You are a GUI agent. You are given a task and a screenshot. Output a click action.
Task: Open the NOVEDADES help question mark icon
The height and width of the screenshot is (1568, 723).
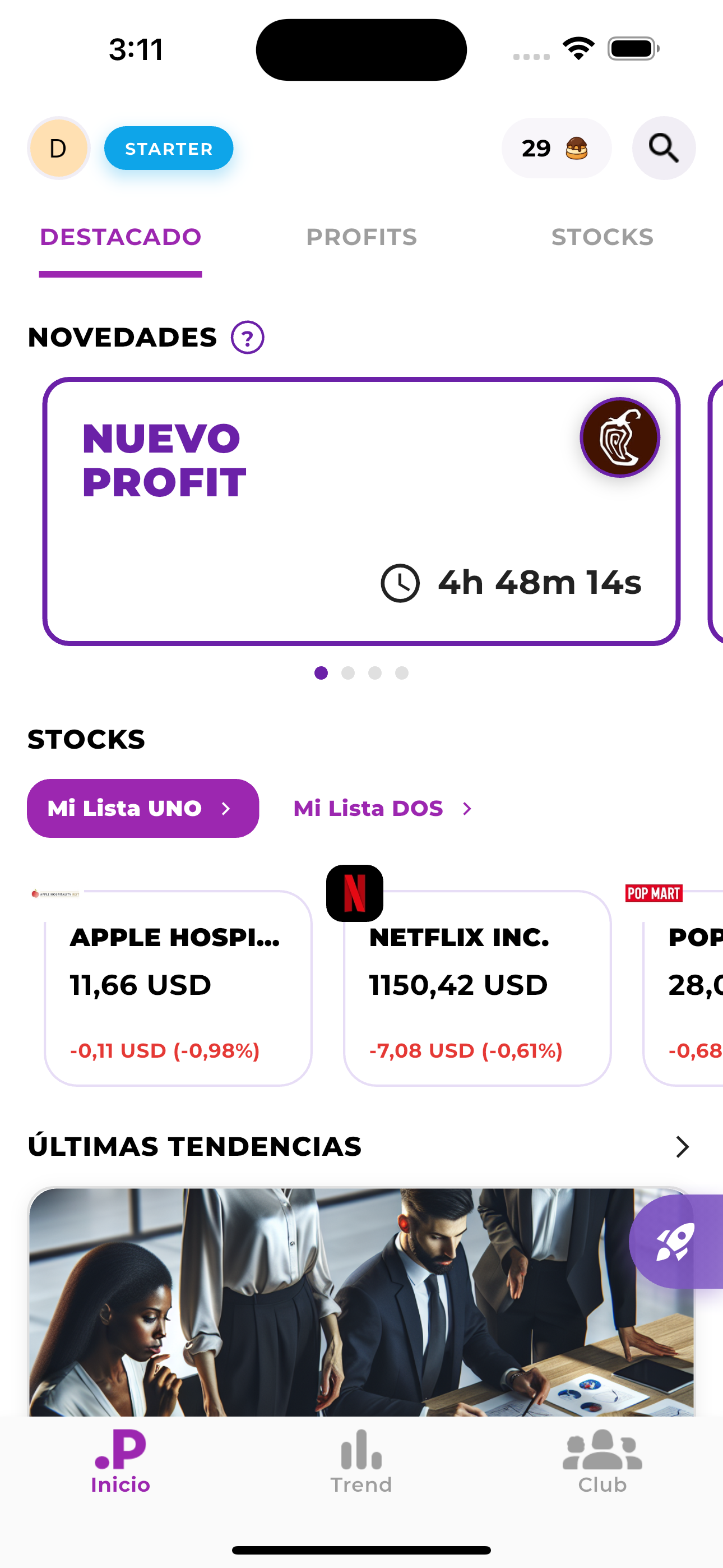248,336
